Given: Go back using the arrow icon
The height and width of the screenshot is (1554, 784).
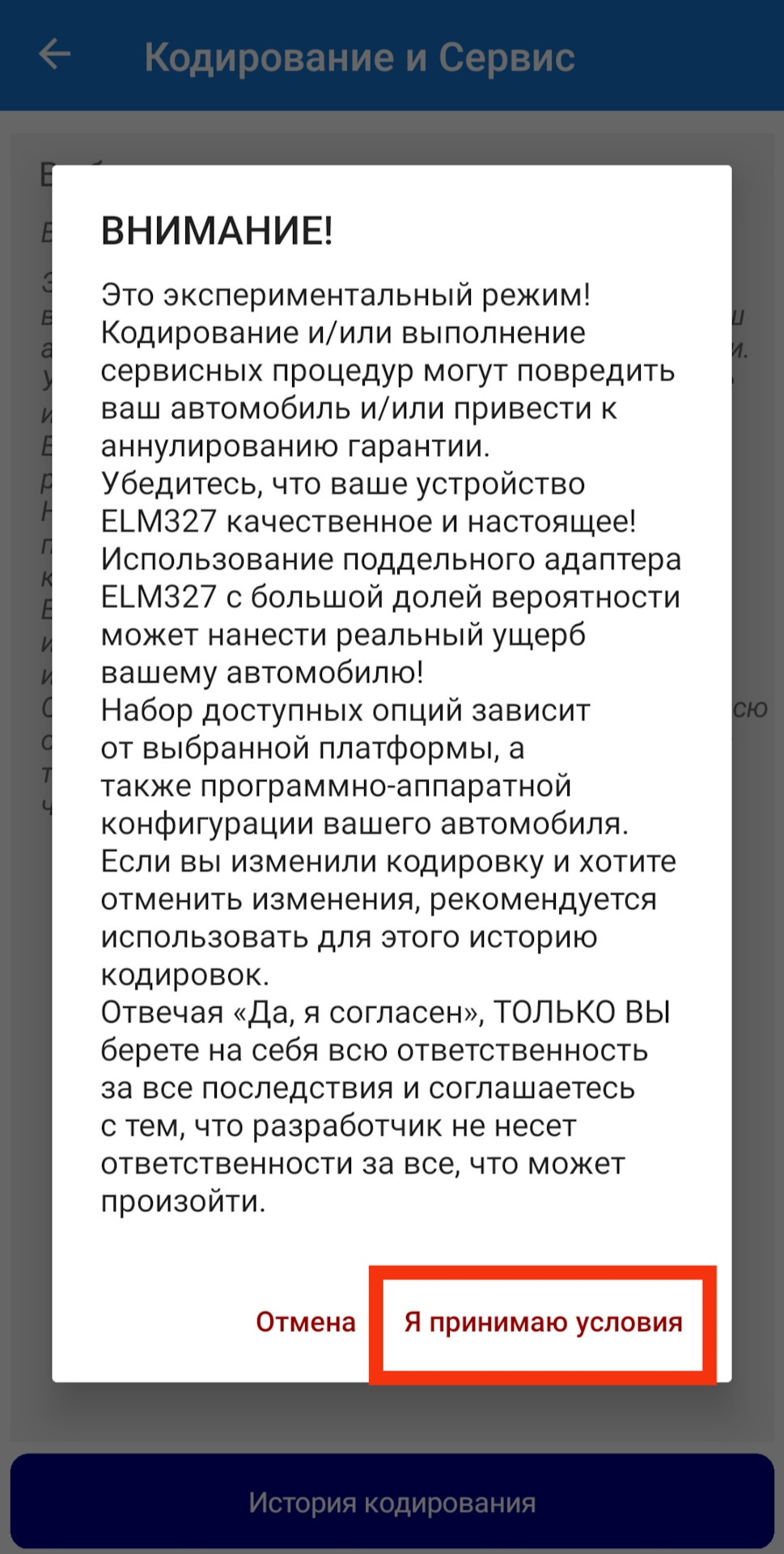Looking at the screenshot, I should click(55, 55).
